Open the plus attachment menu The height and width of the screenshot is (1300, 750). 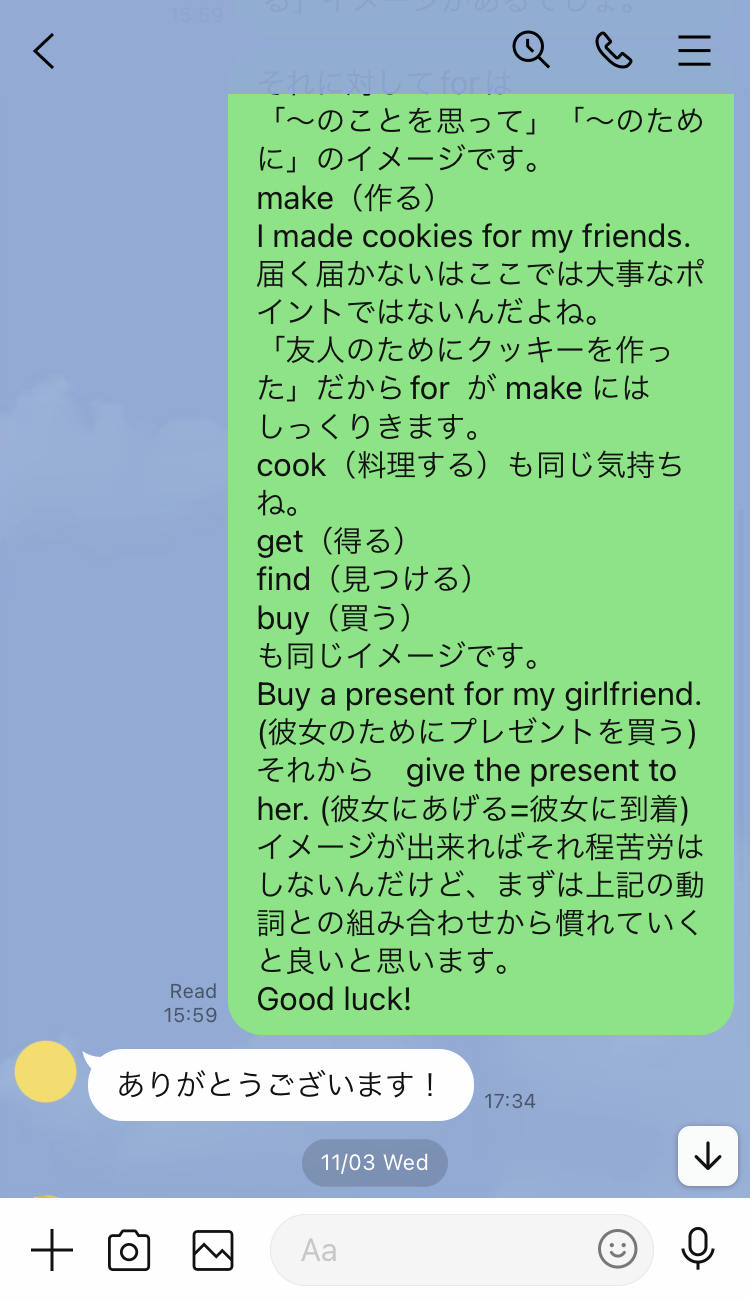52,1250
